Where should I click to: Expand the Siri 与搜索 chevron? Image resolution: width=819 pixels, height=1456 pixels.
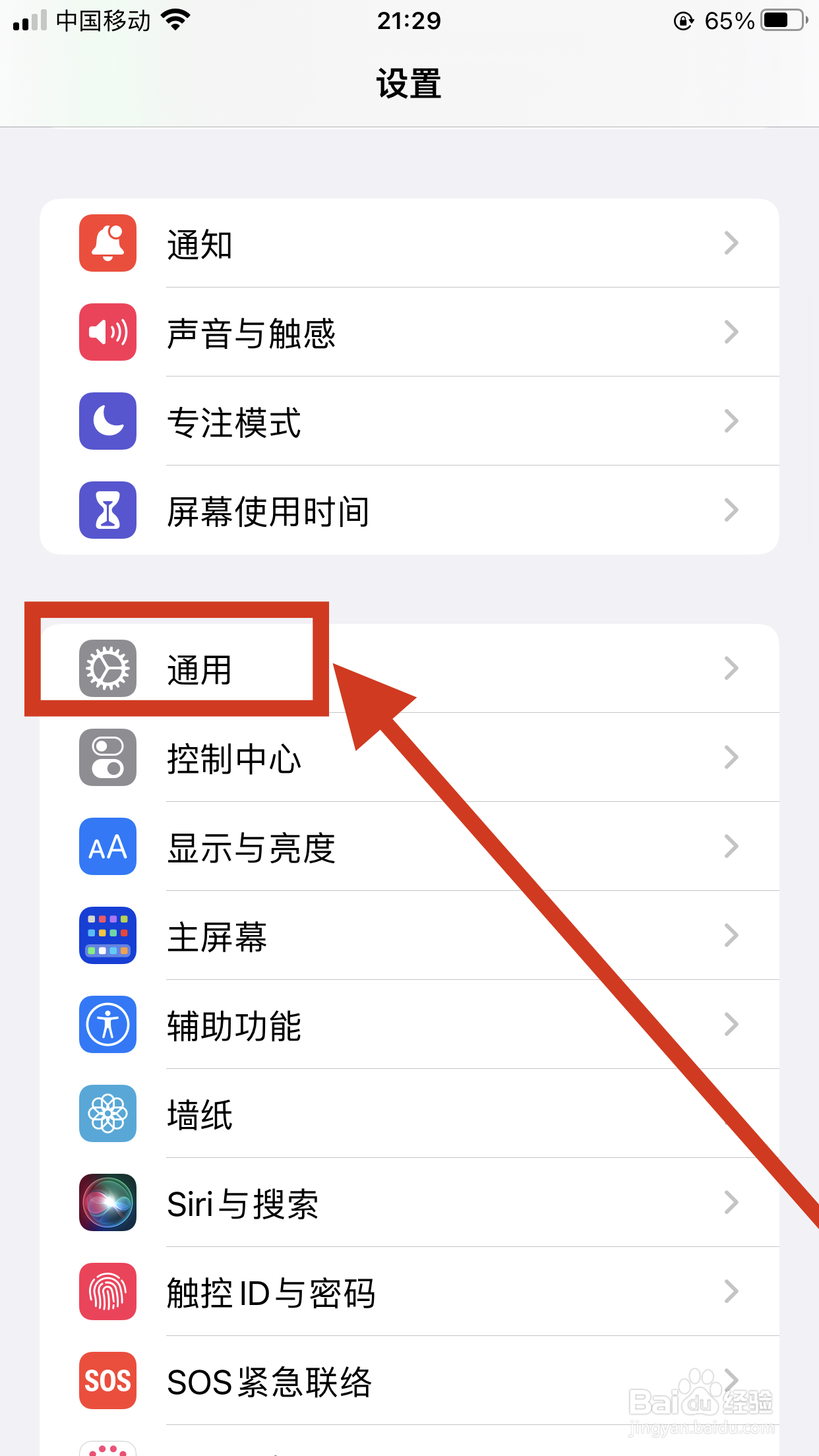[731, 1203]
